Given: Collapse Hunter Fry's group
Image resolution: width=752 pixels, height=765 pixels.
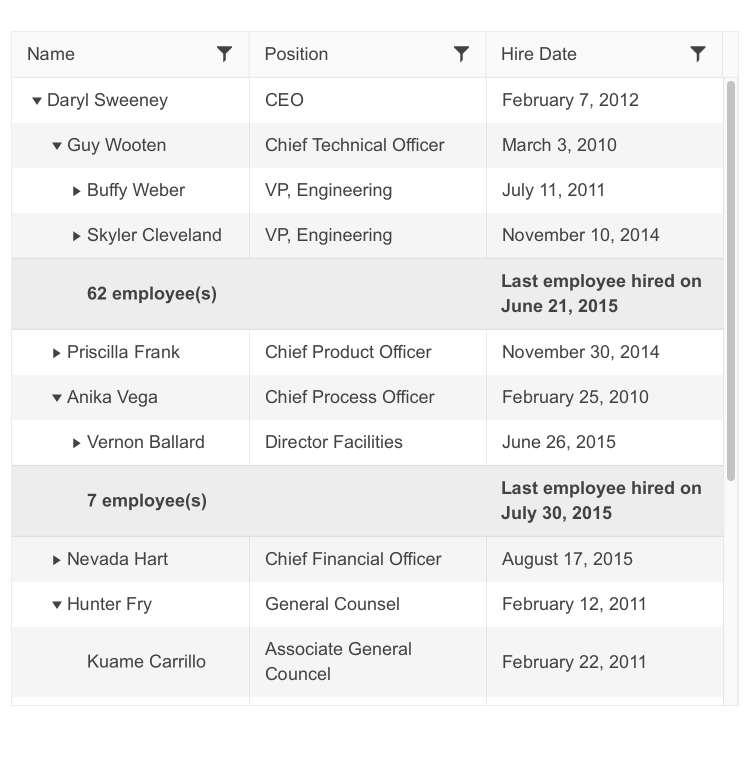Looking at the screenshot, I should 56,604.
